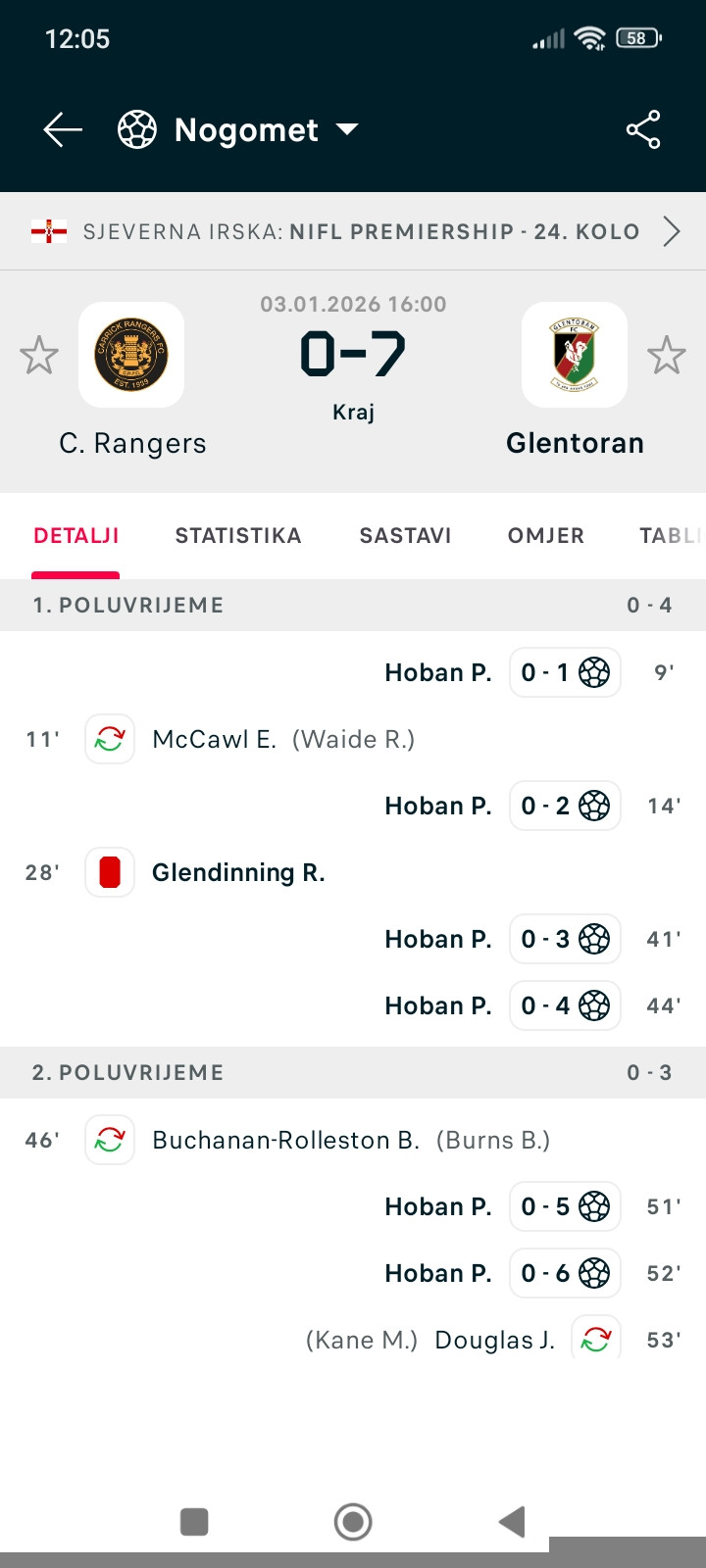Open the Glentoran team crest
The width and height of the screenshot is (706, 1568).
click(x=575, y=355)
